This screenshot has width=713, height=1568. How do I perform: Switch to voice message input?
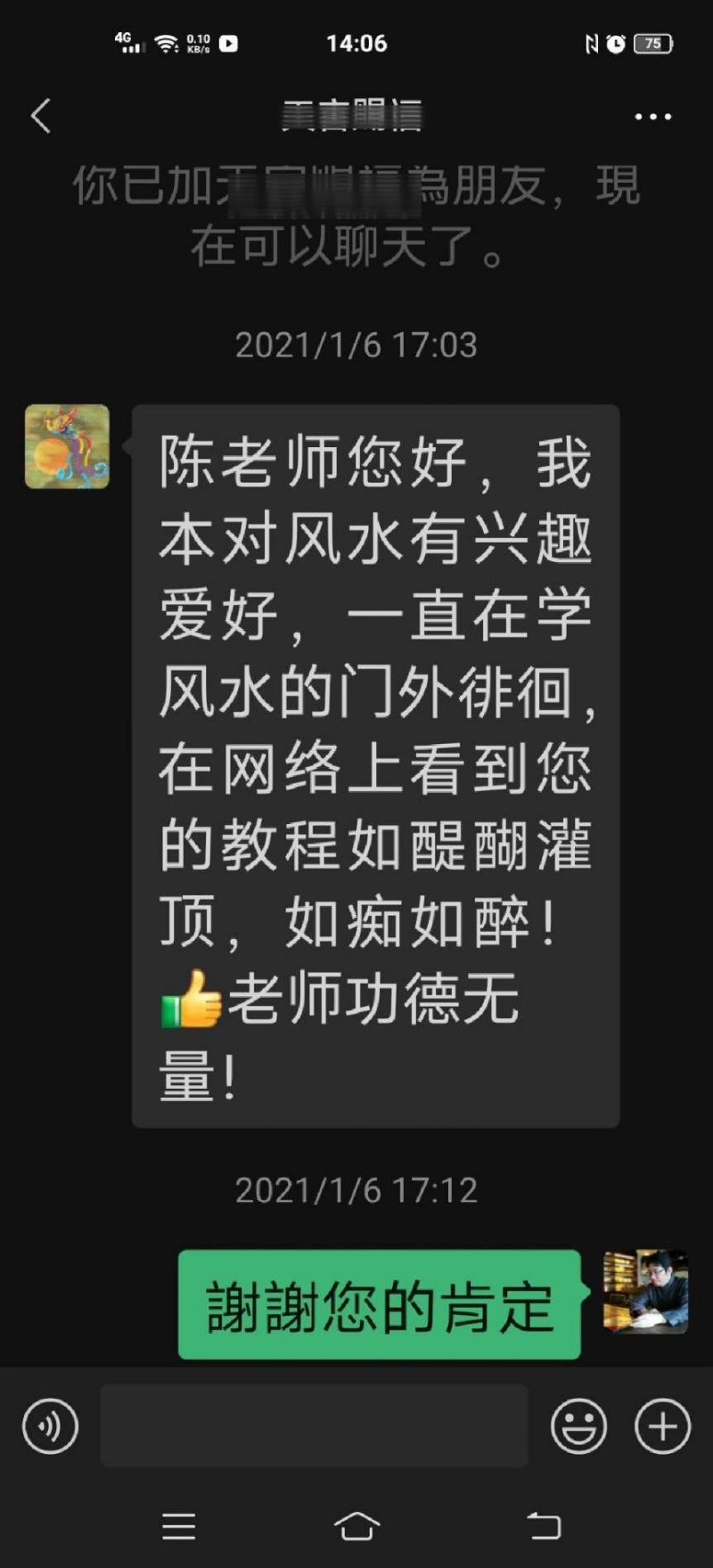click(50, 1426)
